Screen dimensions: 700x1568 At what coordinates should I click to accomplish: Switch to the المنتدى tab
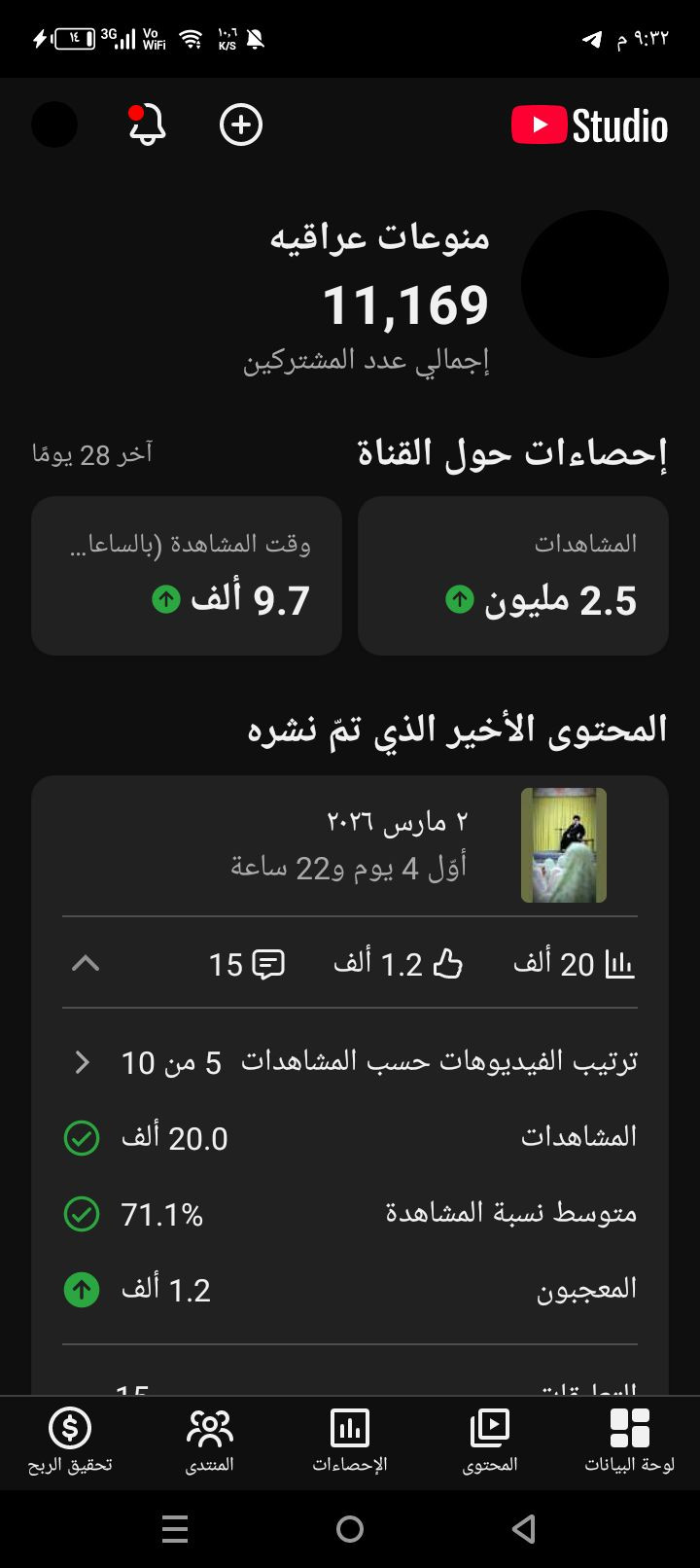pos(210,1441)
